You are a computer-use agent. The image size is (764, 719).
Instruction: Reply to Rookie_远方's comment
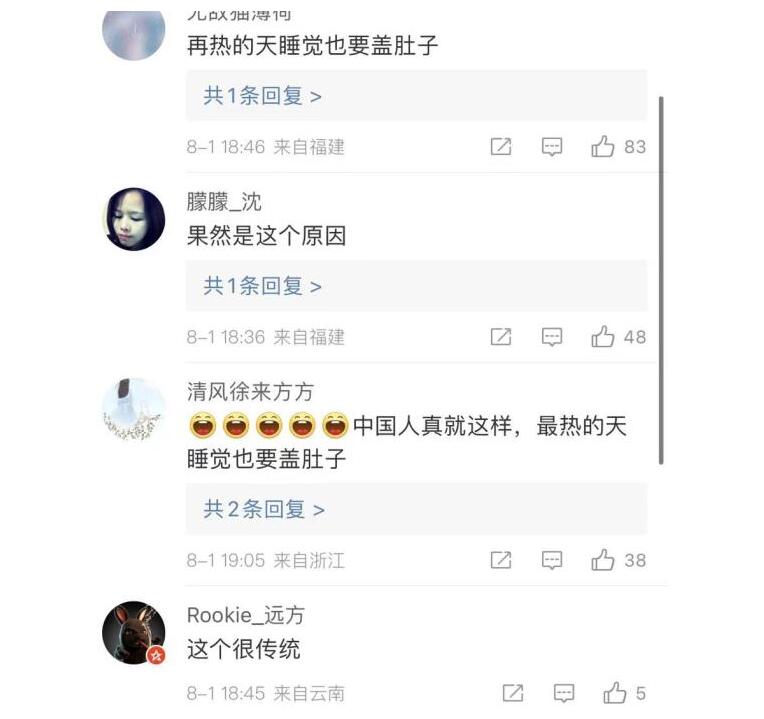(564, 692)
